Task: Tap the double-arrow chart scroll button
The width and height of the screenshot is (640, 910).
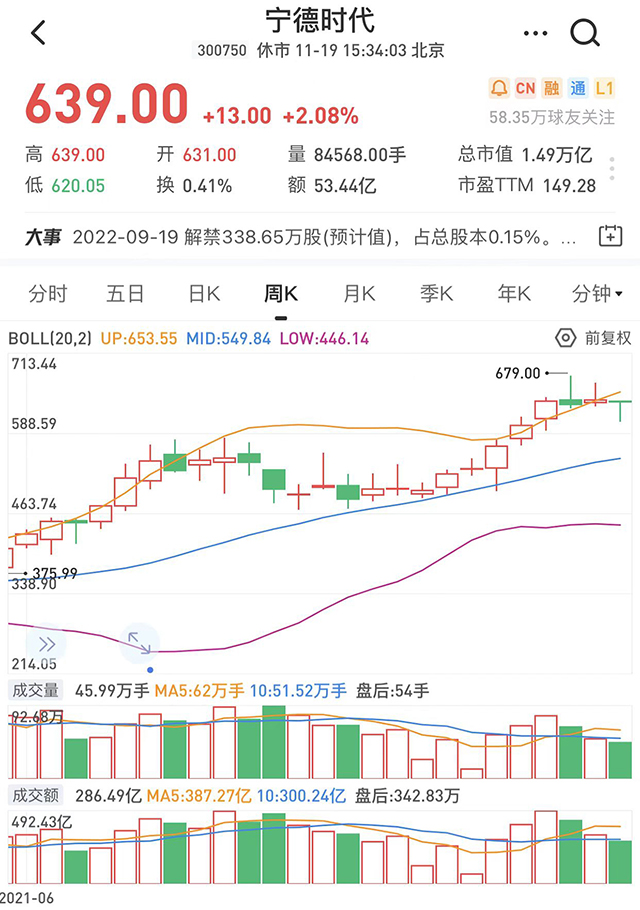Action: [46, 644]
